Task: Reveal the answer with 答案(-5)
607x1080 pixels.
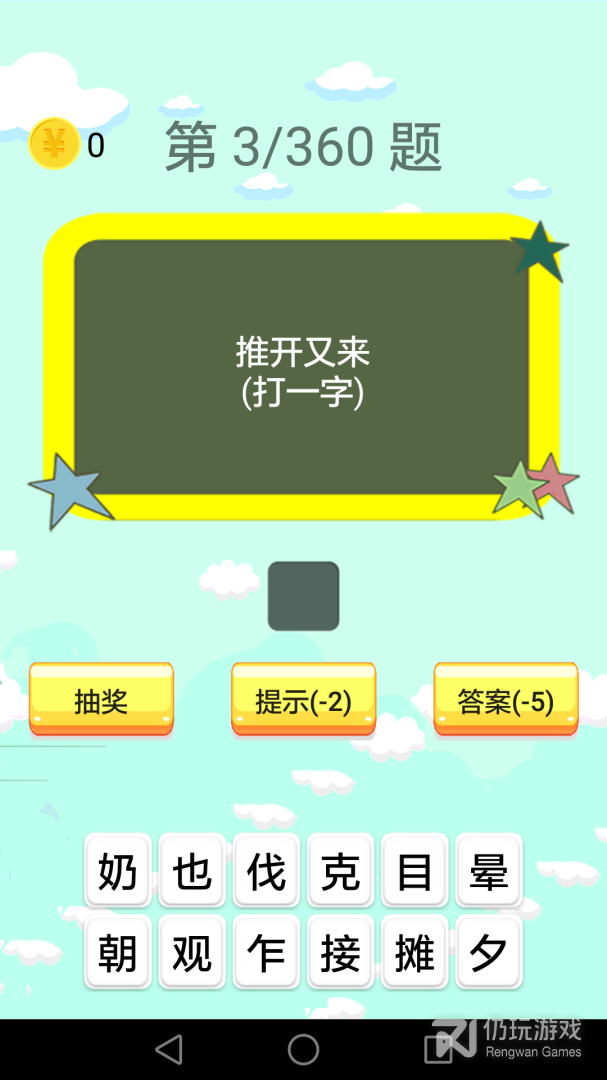Action: pos(505,699)
